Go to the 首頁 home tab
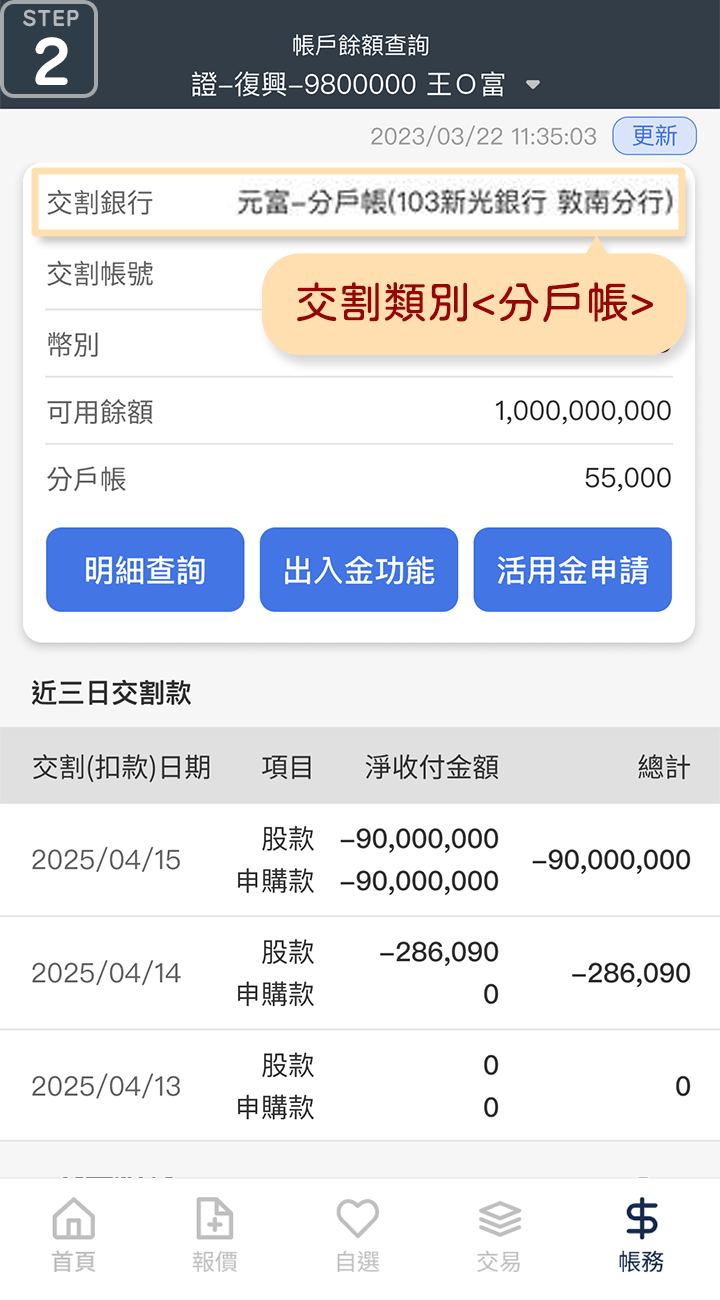 (73, 1236)
